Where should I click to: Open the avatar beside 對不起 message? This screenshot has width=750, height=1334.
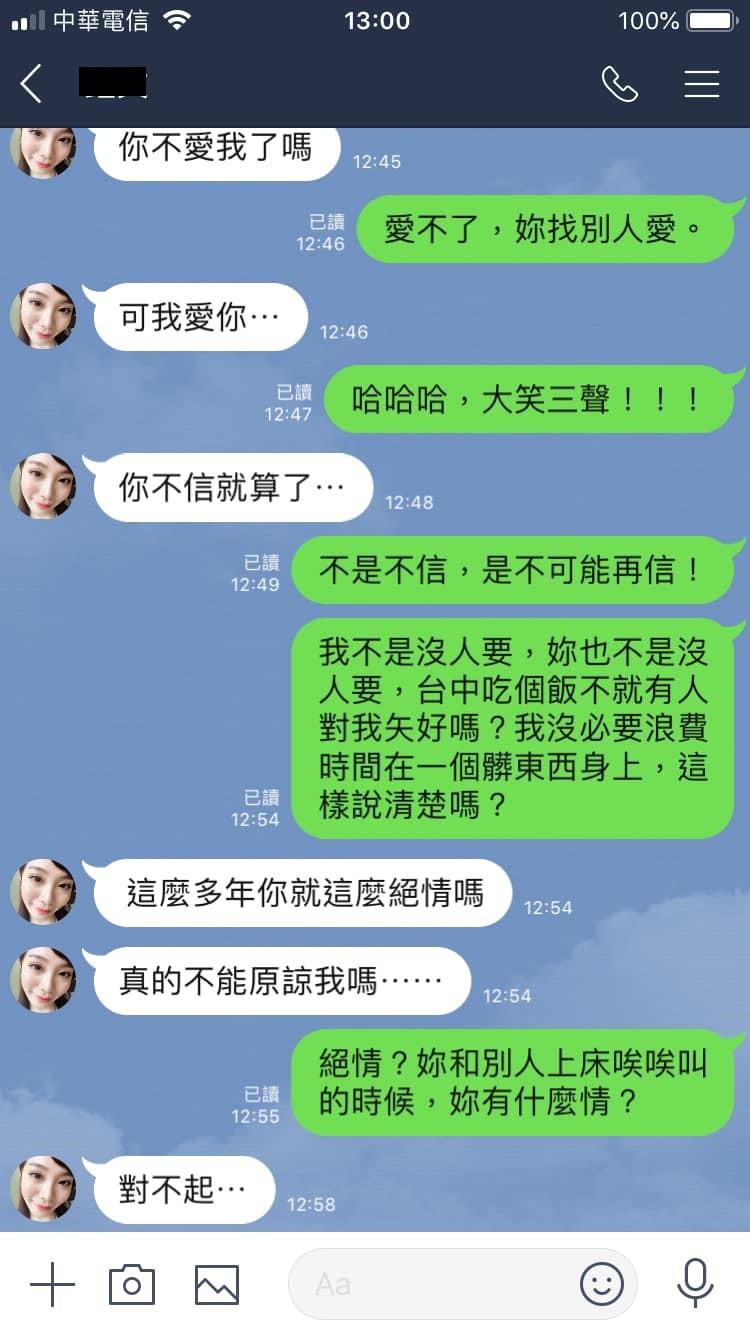click(43, 1189)
